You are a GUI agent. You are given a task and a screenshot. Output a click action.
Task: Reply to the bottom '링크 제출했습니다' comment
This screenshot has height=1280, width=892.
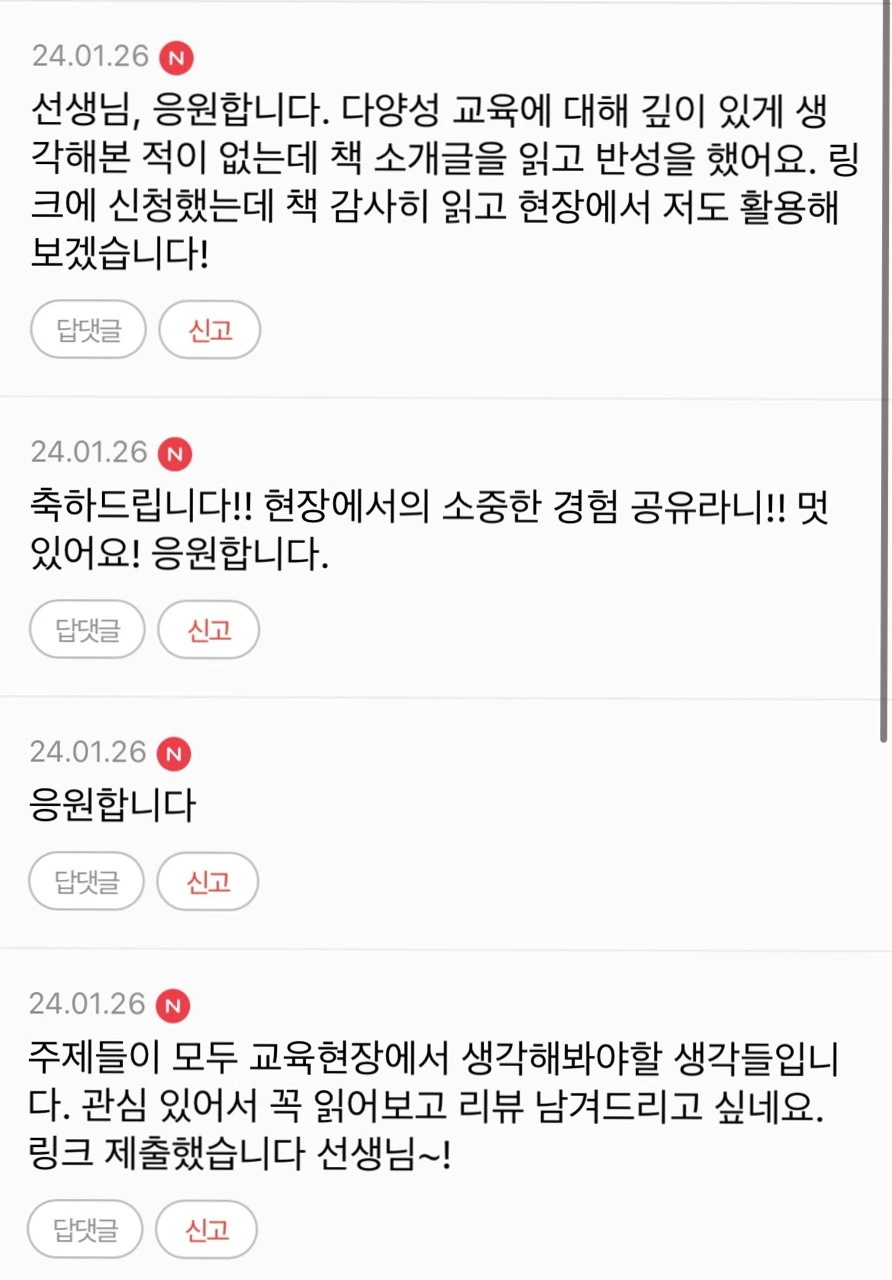(x=86, y=1229)
